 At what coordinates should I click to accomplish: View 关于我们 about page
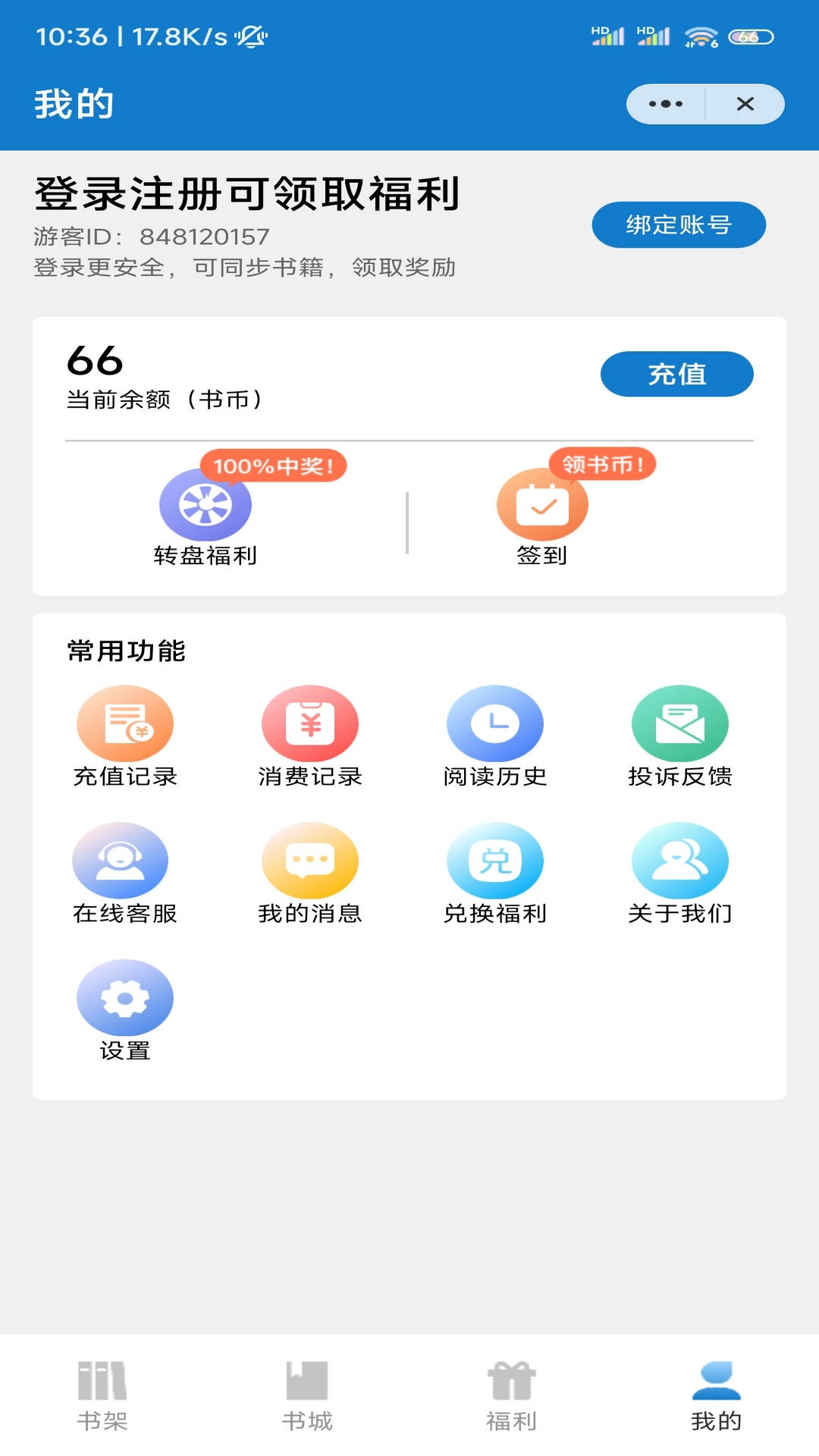tap(680, 861)
